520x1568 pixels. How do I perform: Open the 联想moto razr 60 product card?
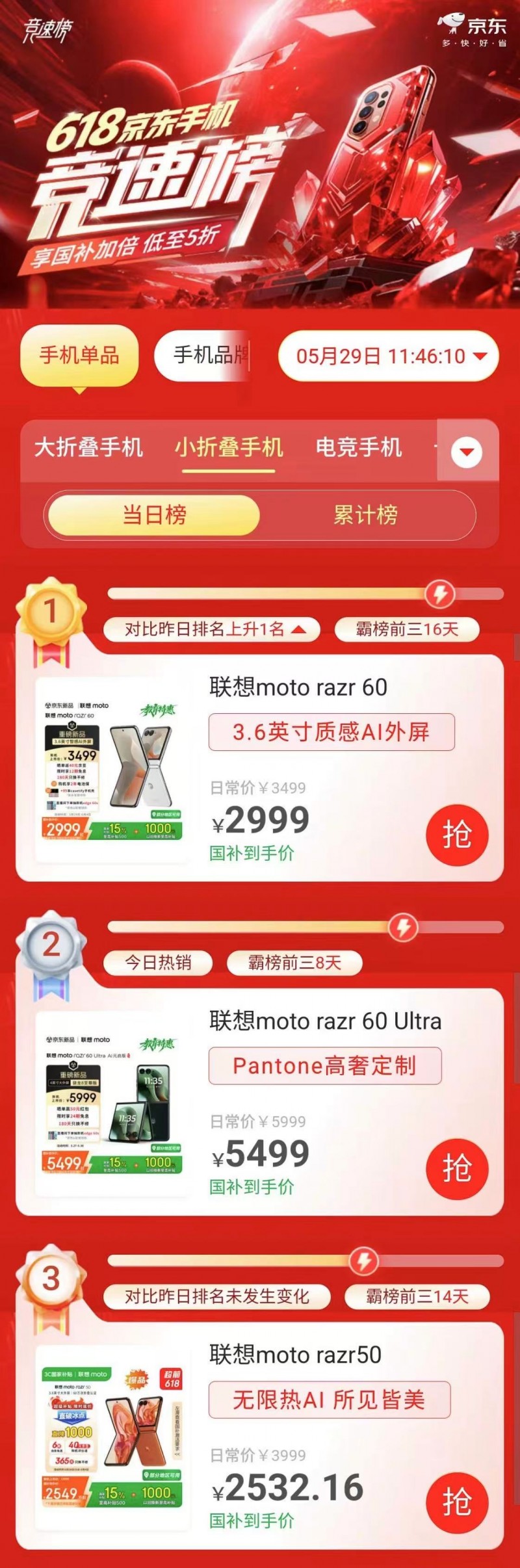298,688
